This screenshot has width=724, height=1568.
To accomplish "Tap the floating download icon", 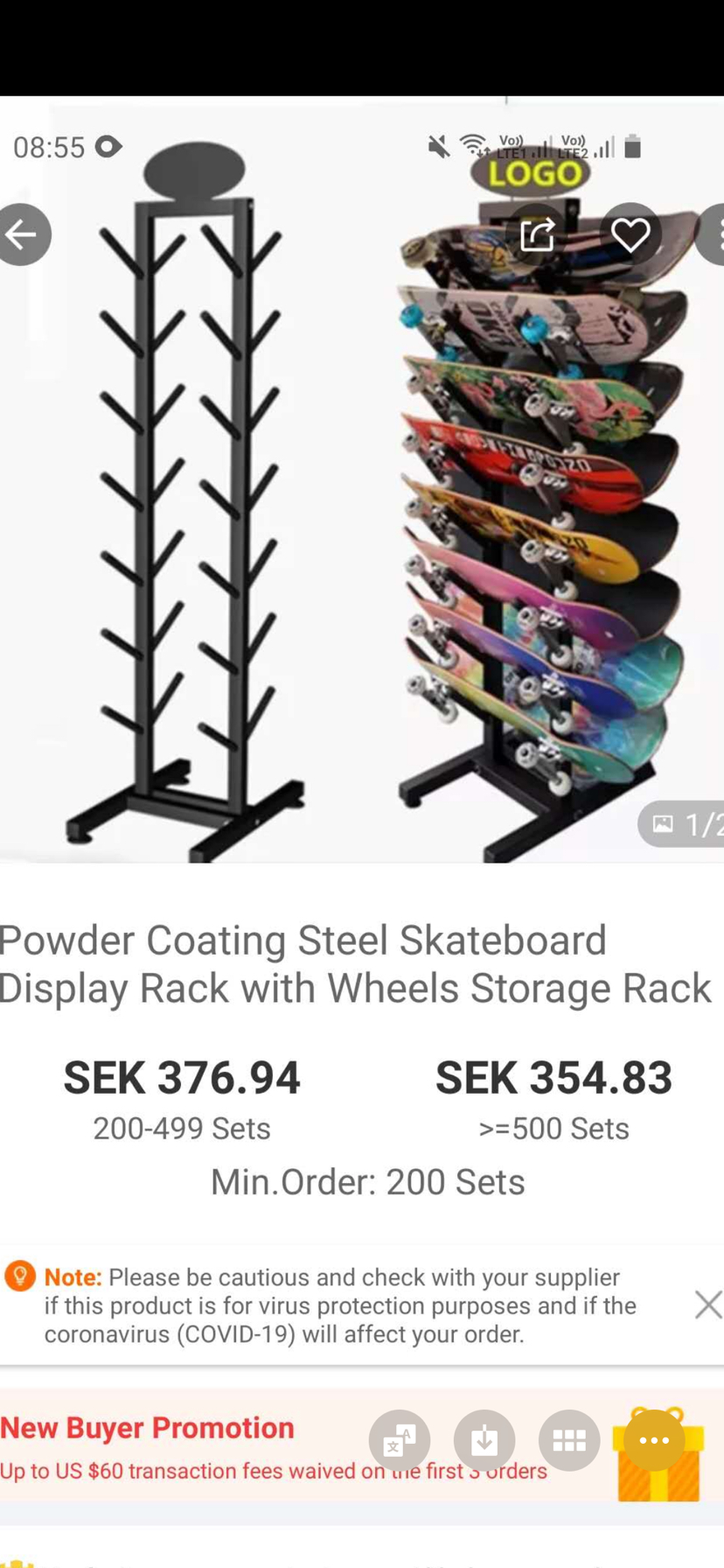I will pos(484,1440).
